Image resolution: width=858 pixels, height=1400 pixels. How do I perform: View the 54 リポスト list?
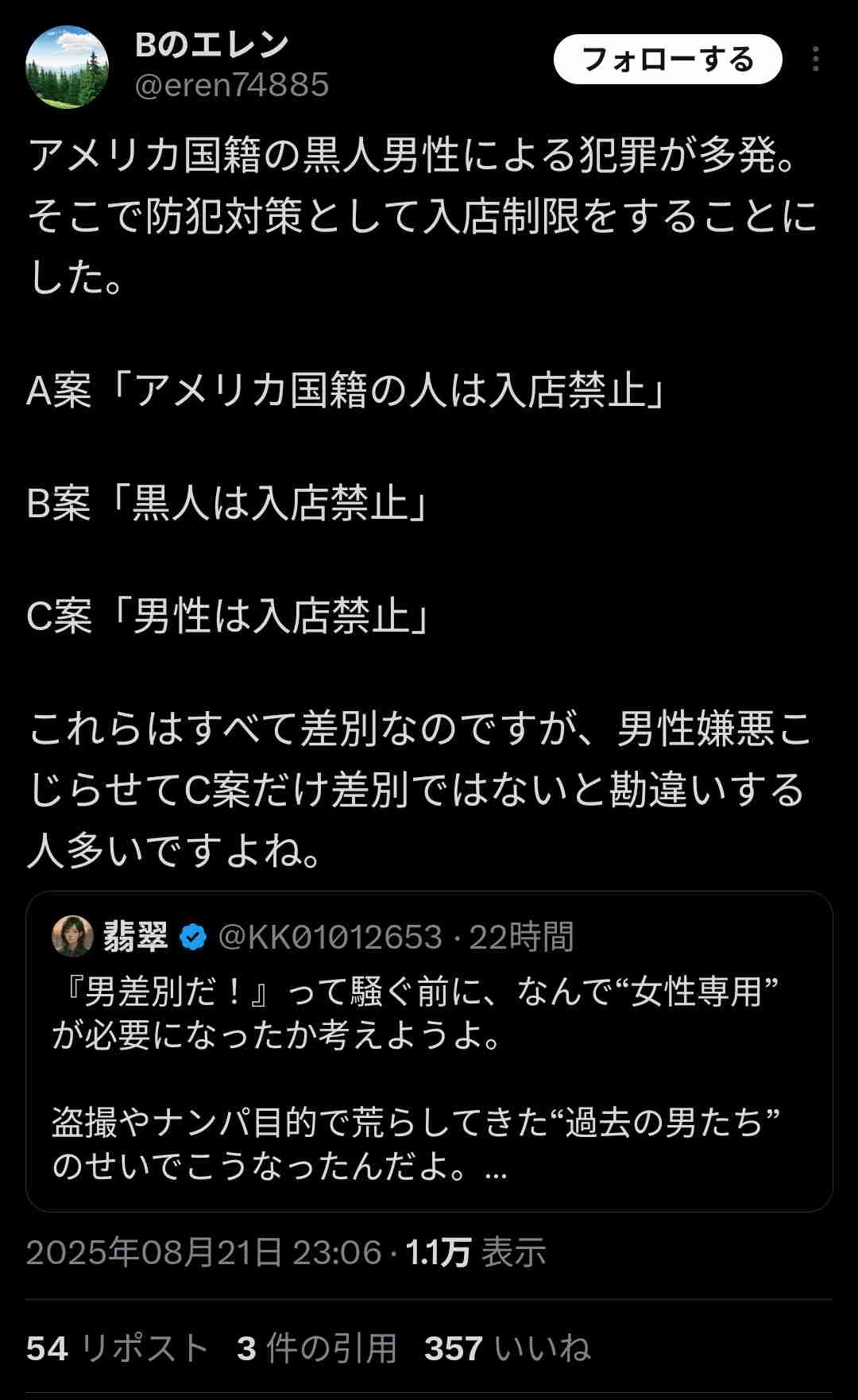pyautogui.click(x=117, y=1348)
